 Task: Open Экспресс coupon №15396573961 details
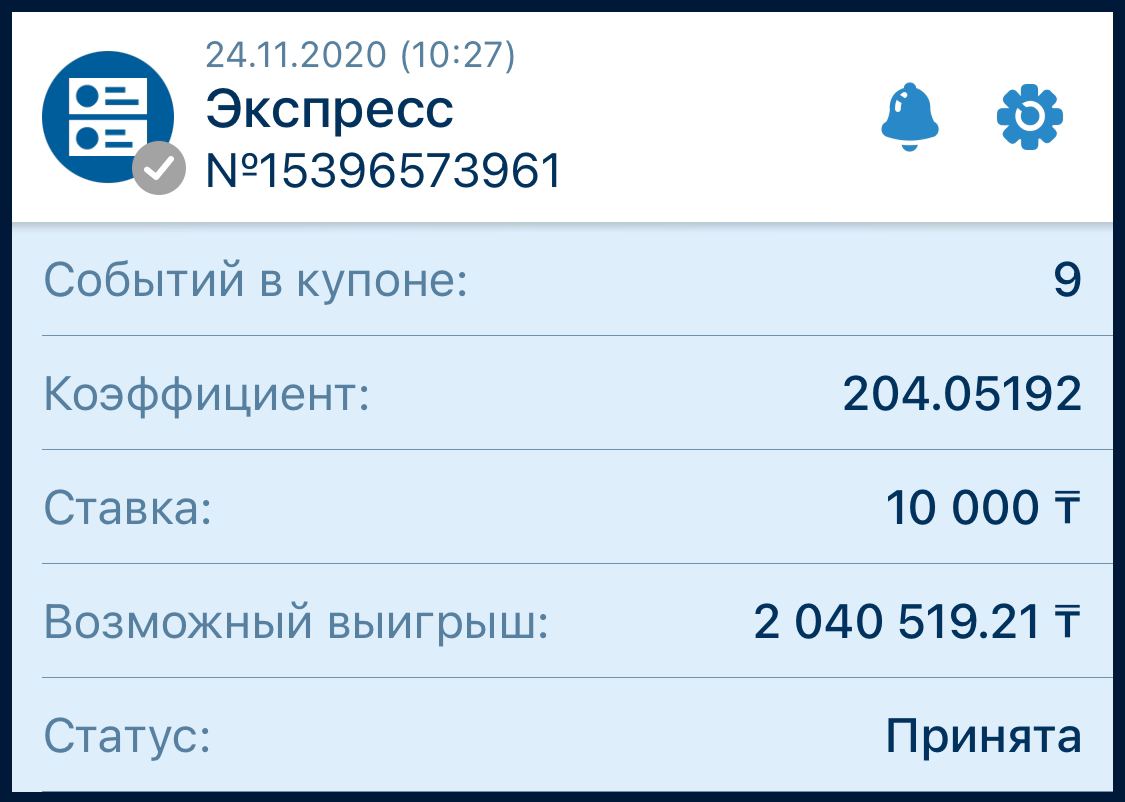tap(382, 140)
